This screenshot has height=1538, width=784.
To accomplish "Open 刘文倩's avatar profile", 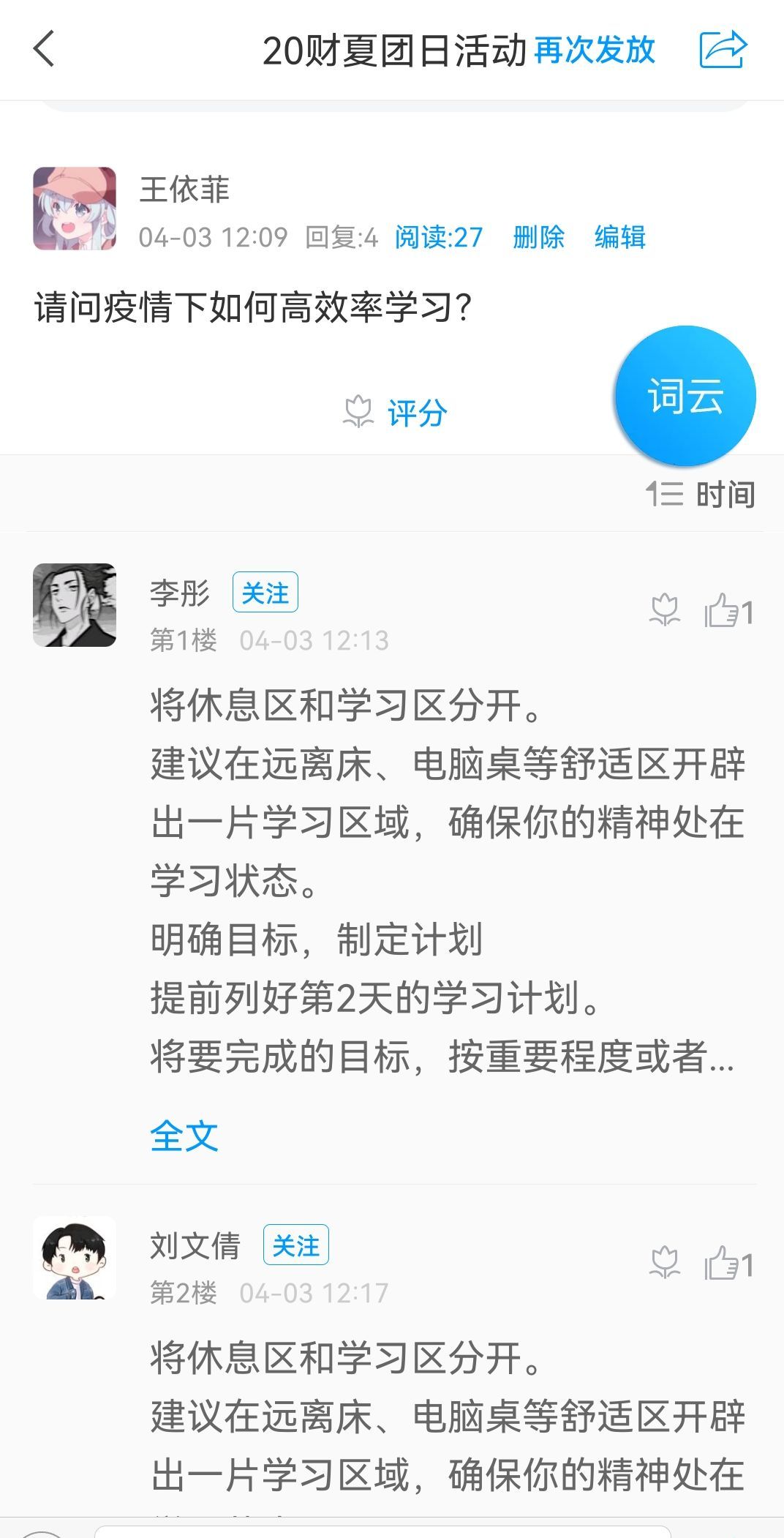I will click(x=75, y=1258).
